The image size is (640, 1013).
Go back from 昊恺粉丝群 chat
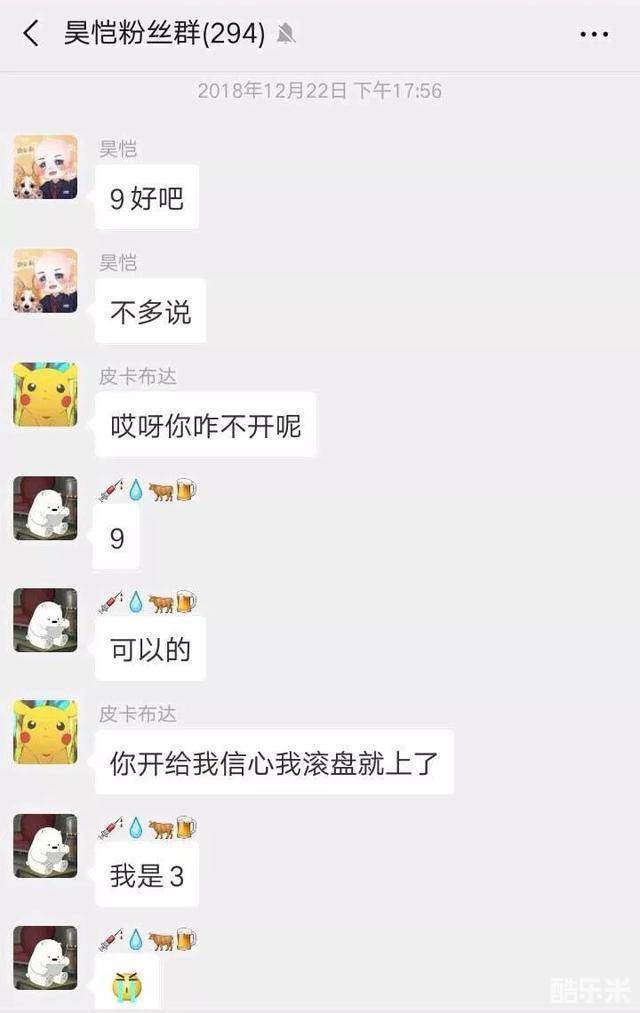tap(31, 34)
